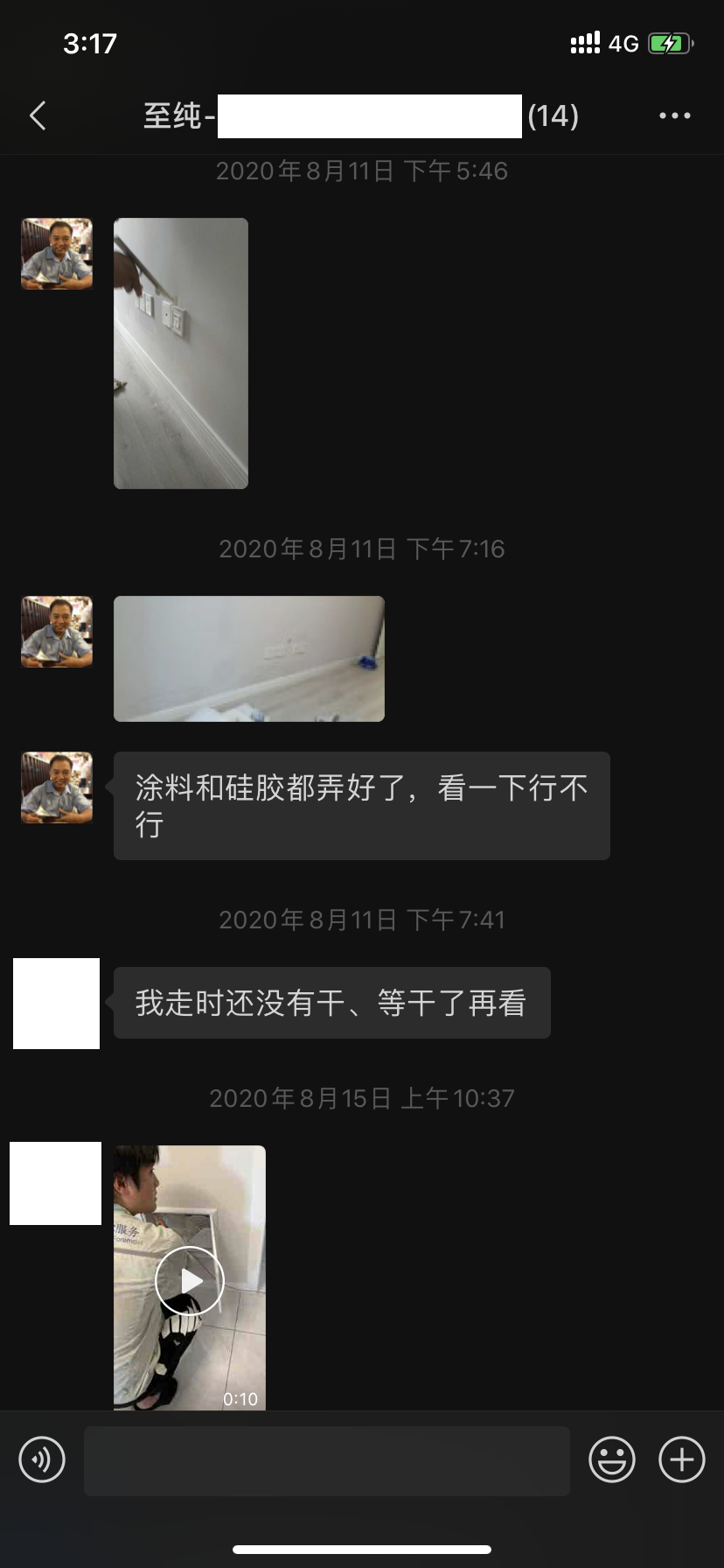Image resolution: width=724 pixels, height=1568 pixels.
Task: Open the group chat options menu
Action: point(674,115)
